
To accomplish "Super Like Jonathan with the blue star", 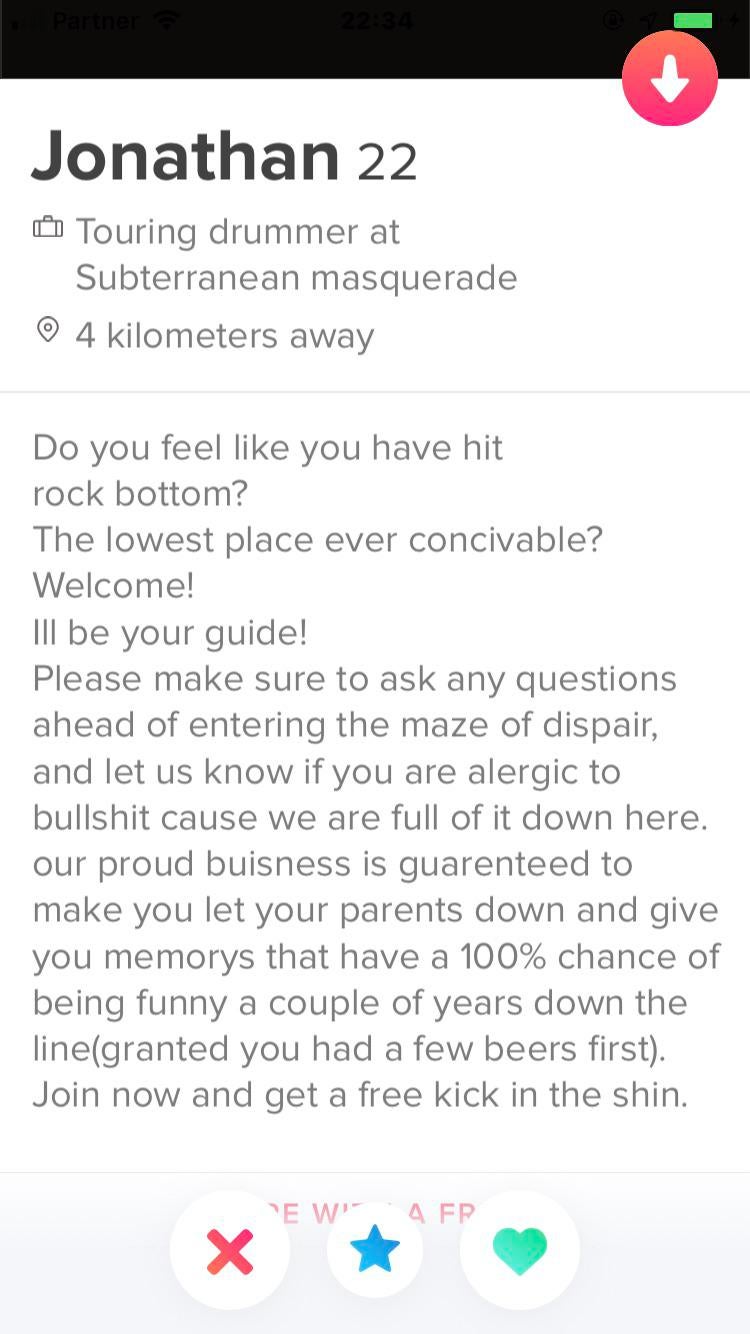I will click(375, 1250).
